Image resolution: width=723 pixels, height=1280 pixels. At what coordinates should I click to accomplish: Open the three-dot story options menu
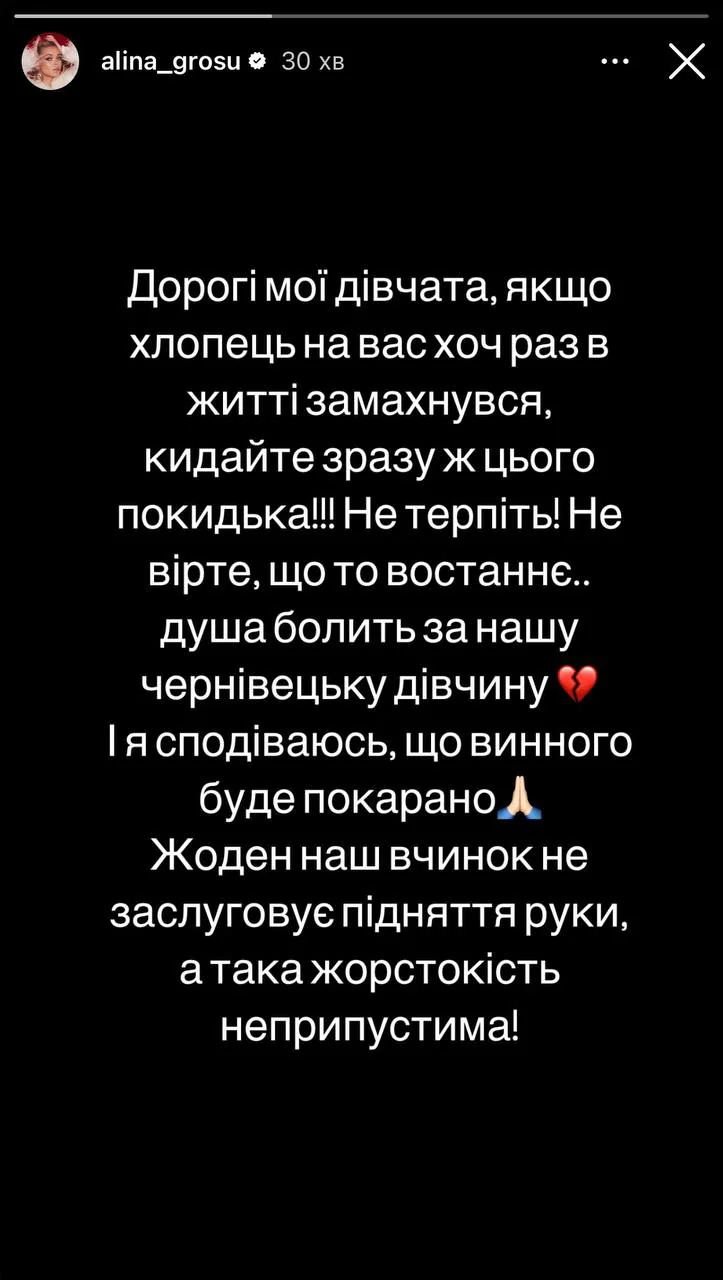pyautogui.click(x=615, y=62)
